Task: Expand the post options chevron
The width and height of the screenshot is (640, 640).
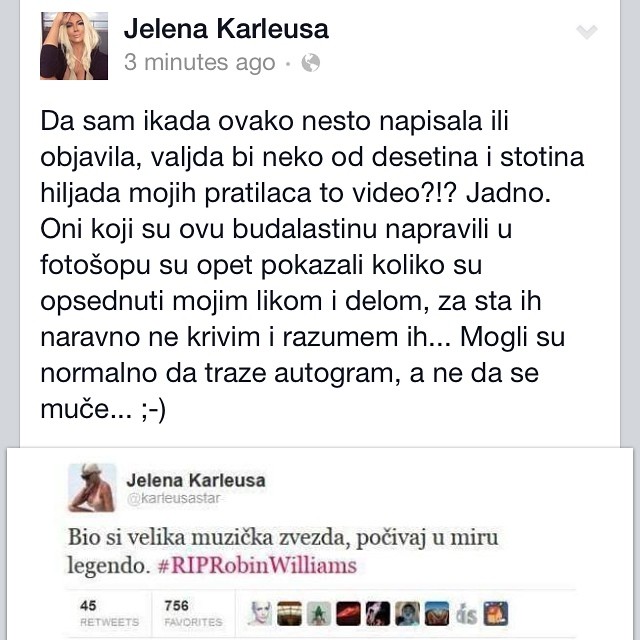Action: 587,32
